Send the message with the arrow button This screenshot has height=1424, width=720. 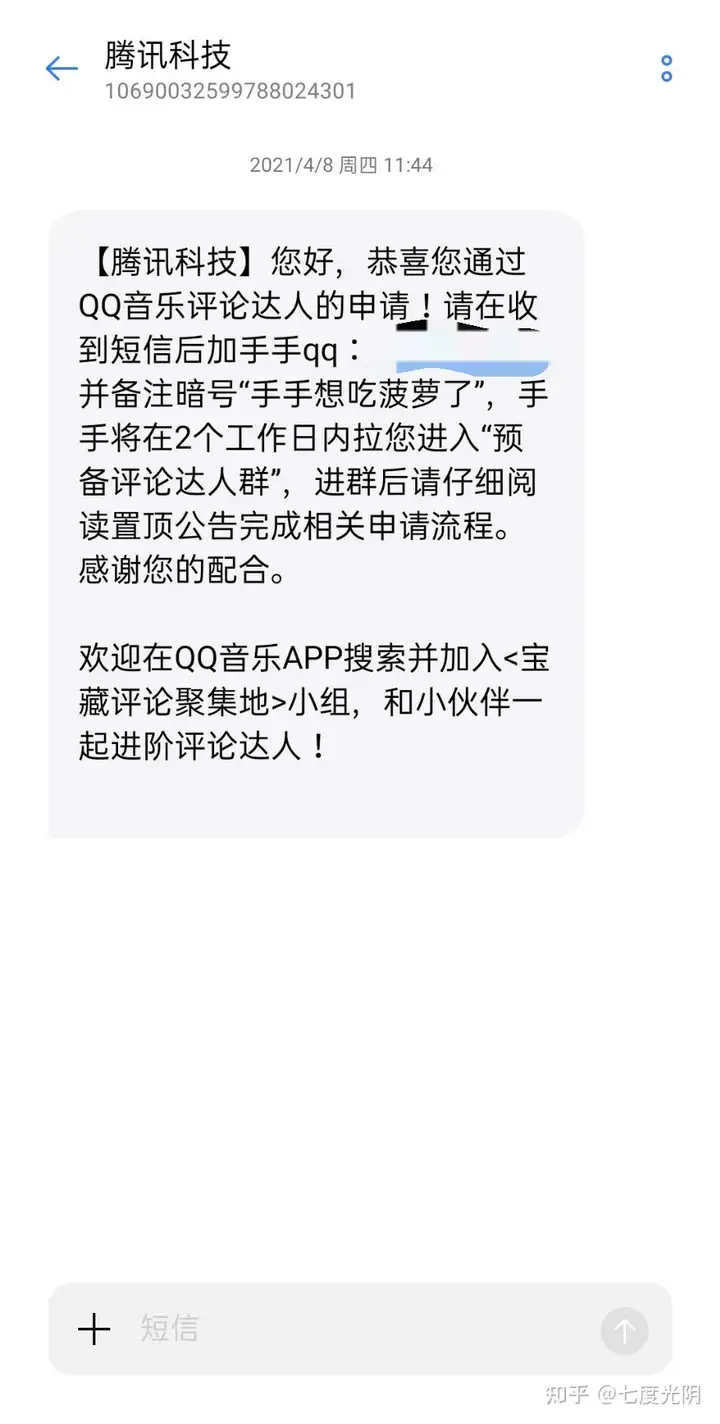coord(625,1330)
